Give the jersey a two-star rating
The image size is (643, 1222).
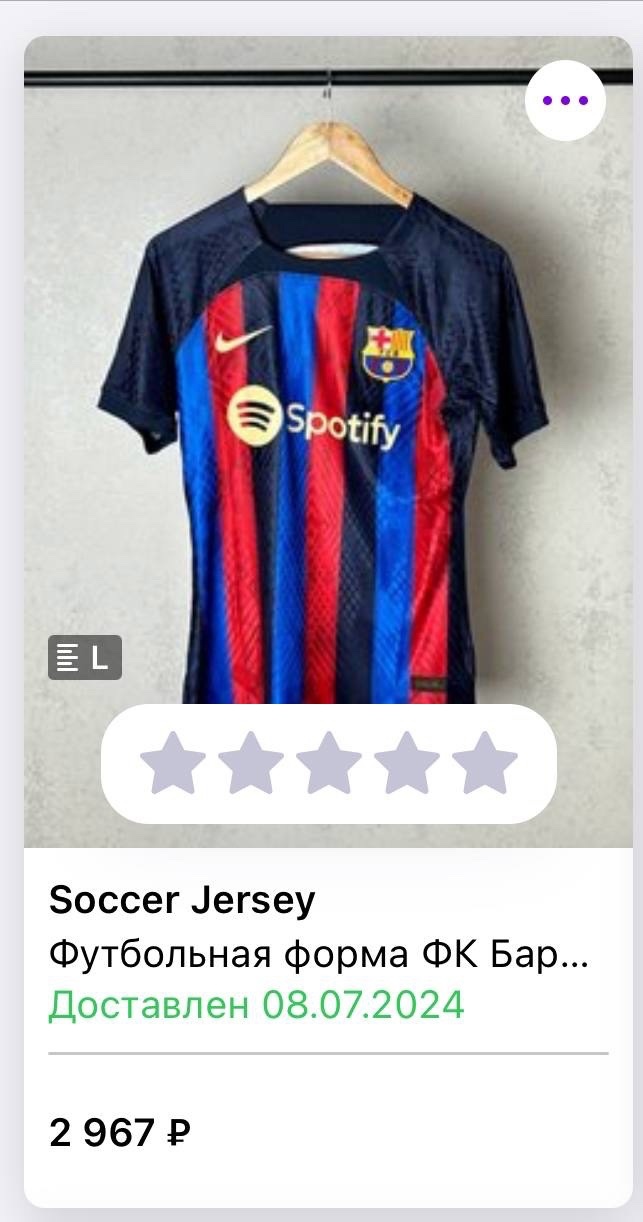pyautogui.click(x=251, y=763)
